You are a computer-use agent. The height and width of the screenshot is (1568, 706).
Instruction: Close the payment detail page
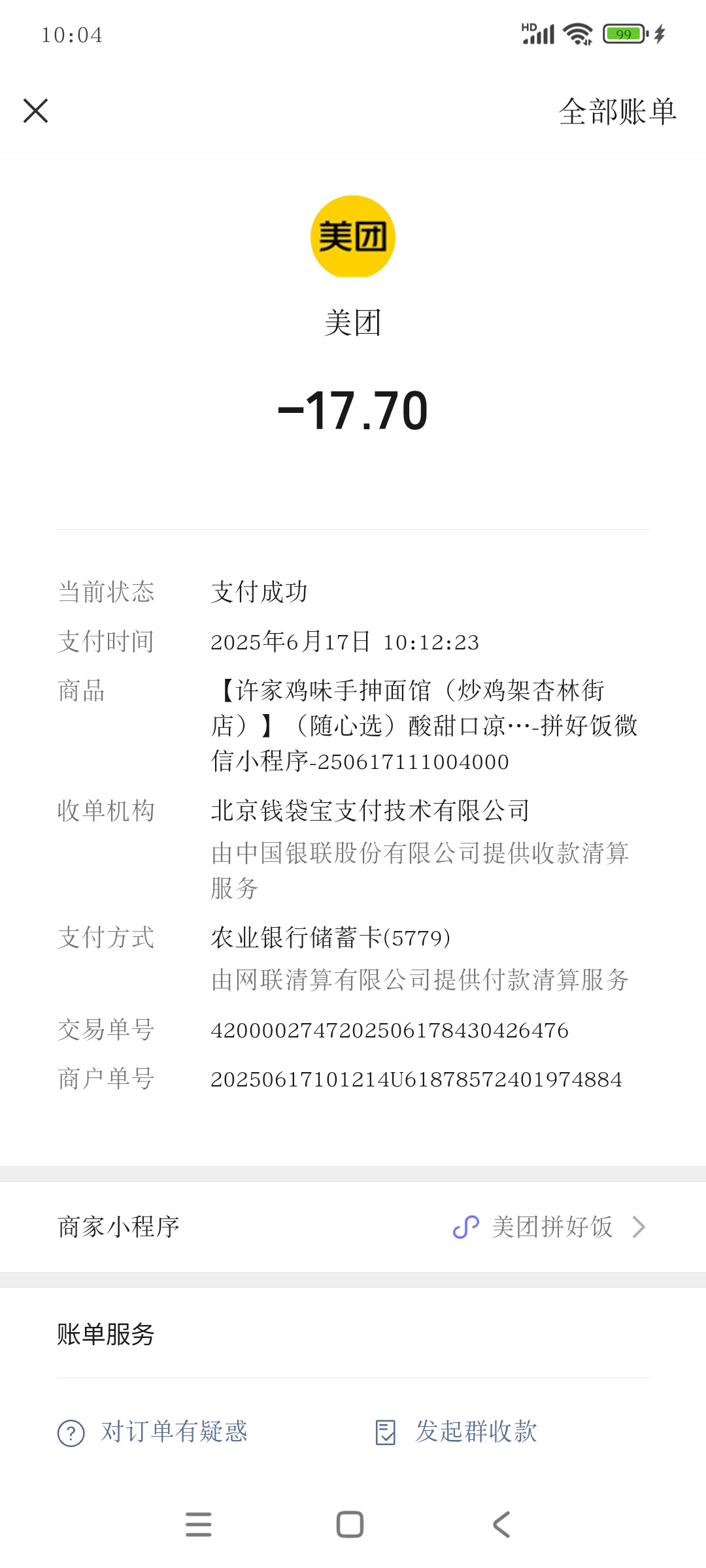(36, 110)
